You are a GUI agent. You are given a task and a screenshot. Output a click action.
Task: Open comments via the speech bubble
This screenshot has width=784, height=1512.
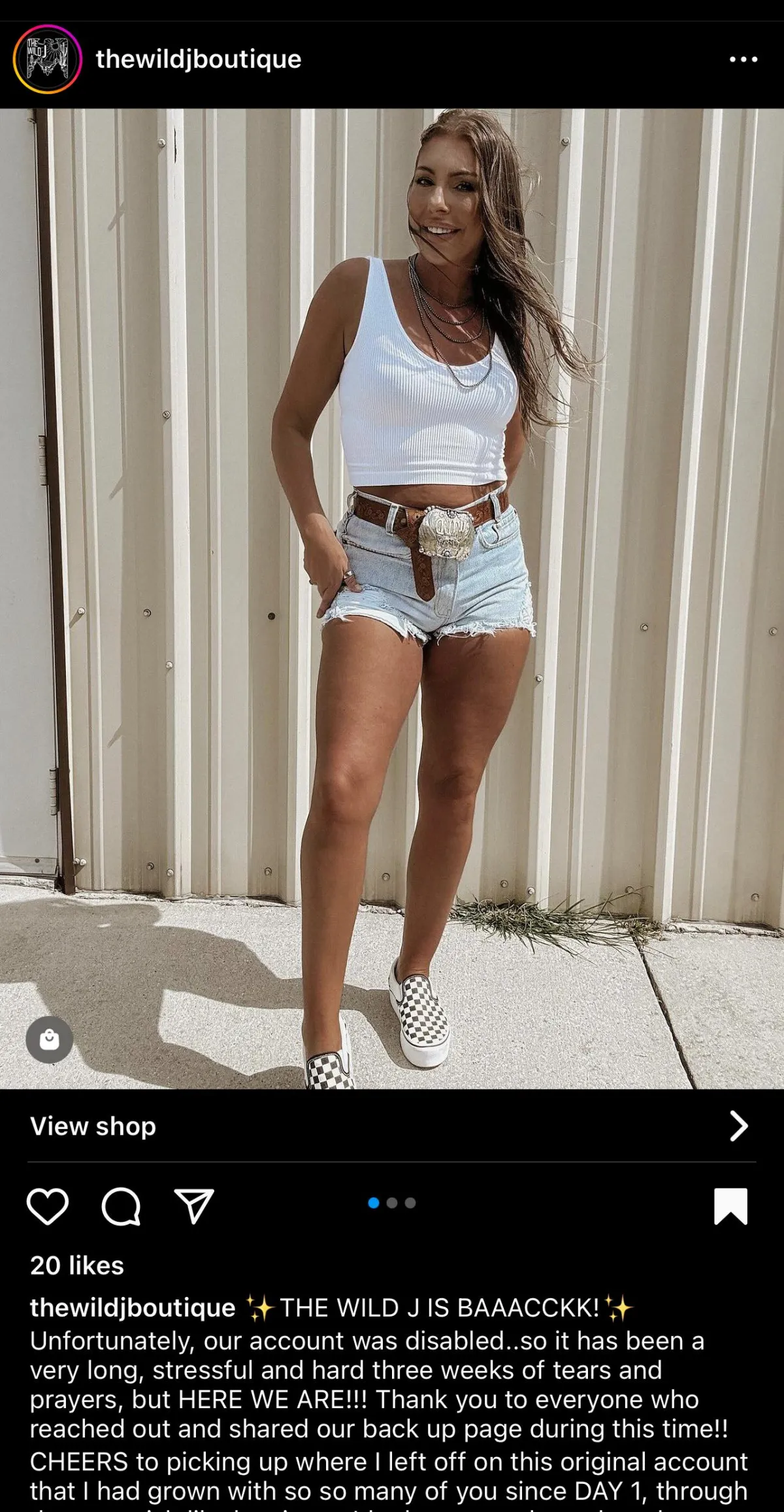click(122, 1206)
